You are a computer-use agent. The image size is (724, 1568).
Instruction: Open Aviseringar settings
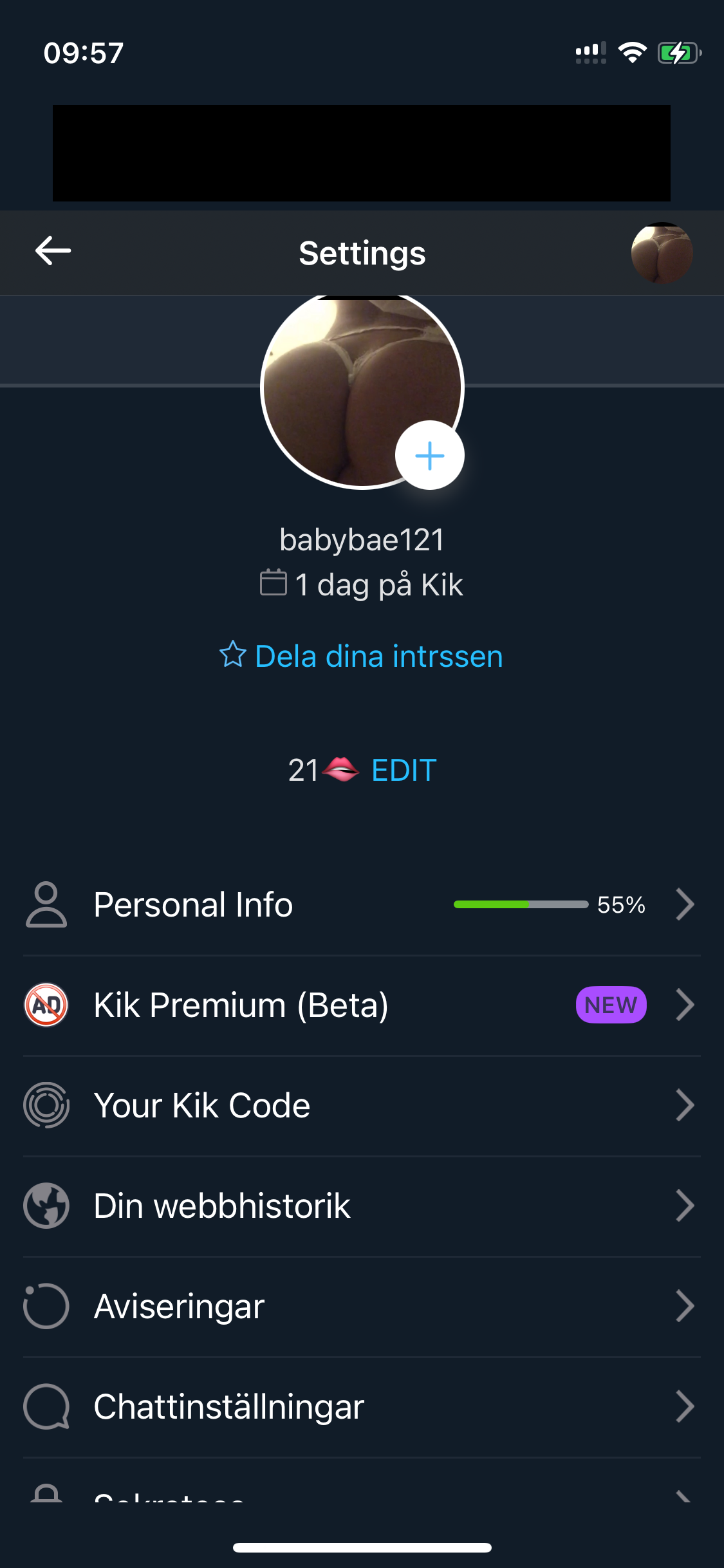362,1306
